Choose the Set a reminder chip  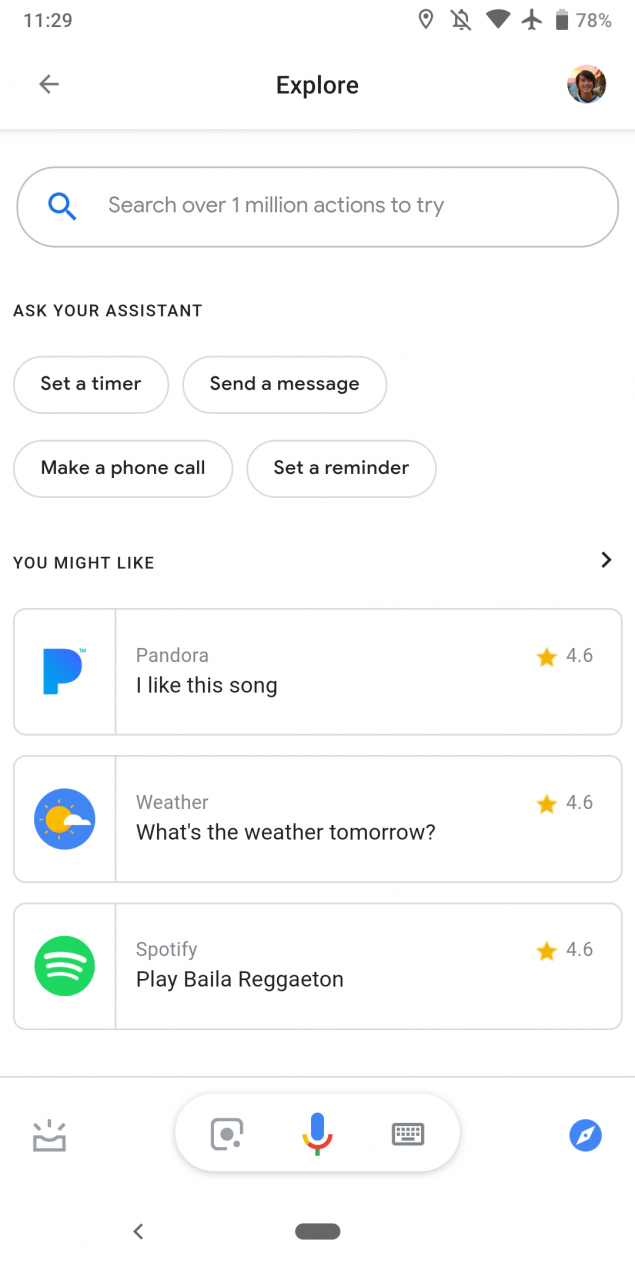tap(341, 468)
